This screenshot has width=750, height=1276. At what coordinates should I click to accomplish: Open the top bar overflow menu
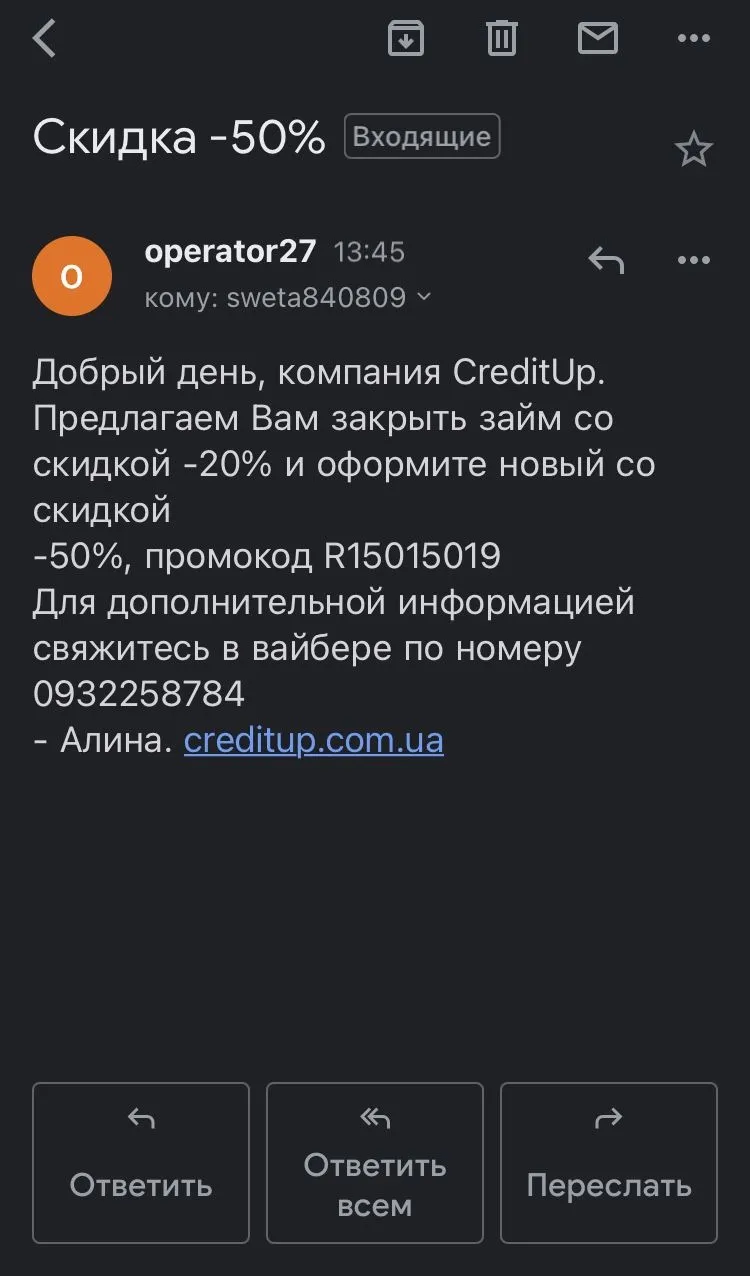tap(693, 39)
